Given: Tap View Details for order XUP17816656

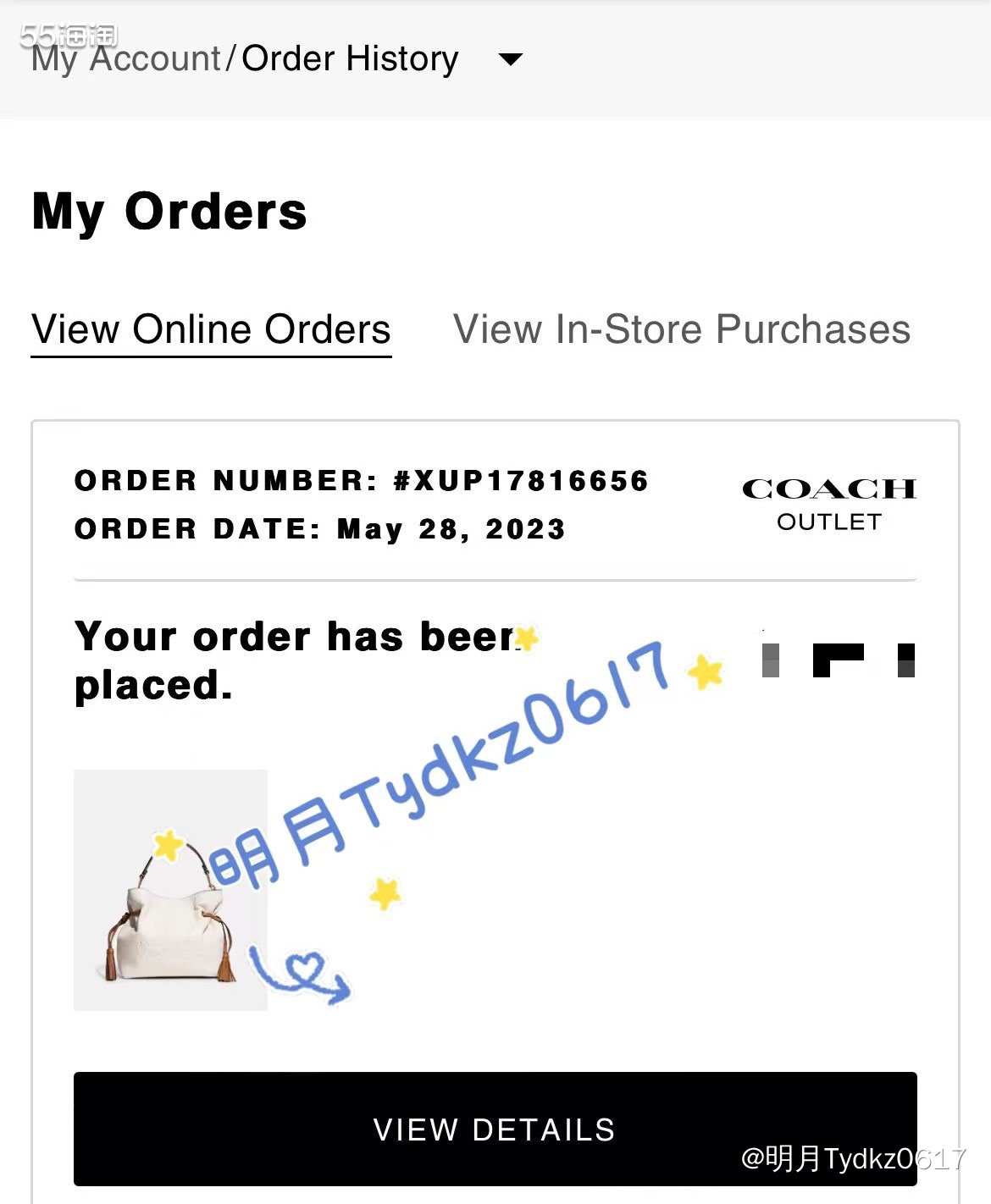Looking at the screenshot, I should click(x=495, y=1129).
